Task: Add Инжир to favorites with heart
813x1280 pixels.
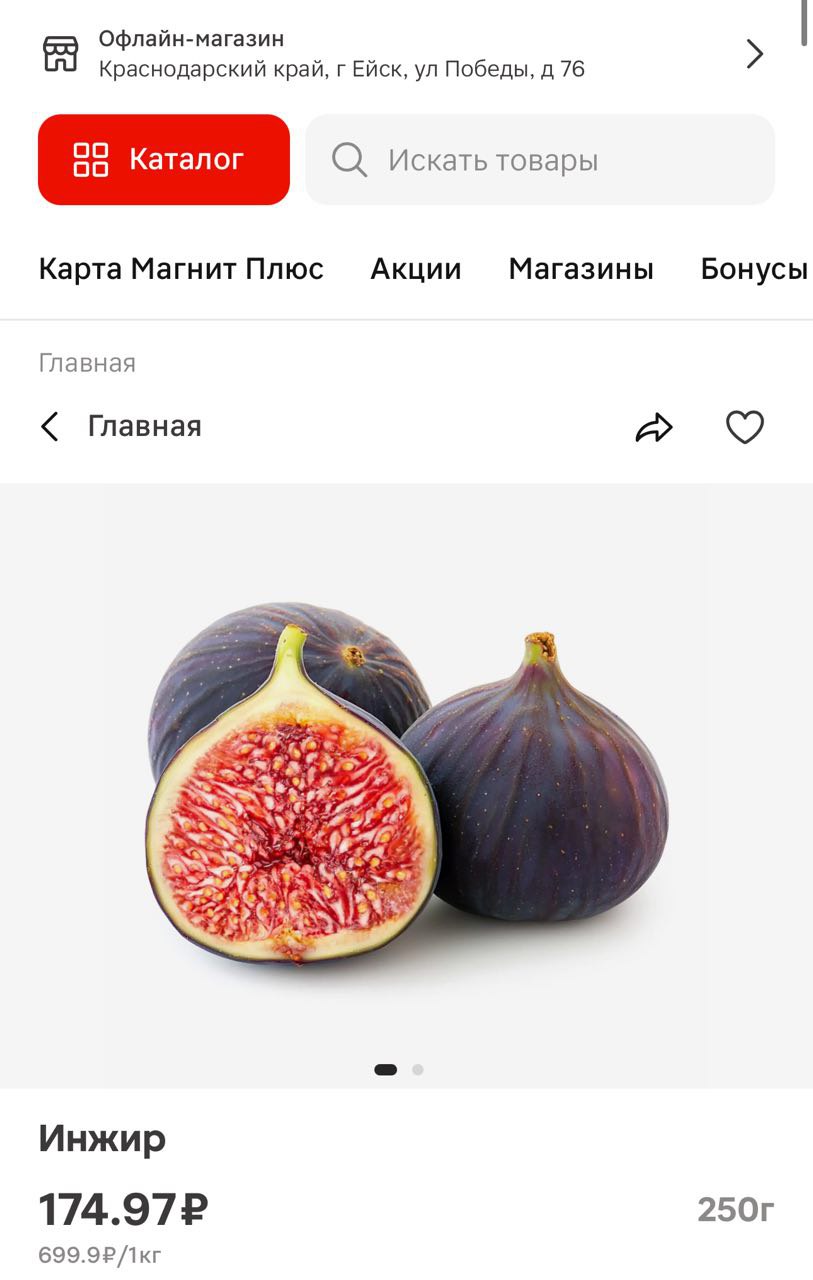Action: click(744, 428)
